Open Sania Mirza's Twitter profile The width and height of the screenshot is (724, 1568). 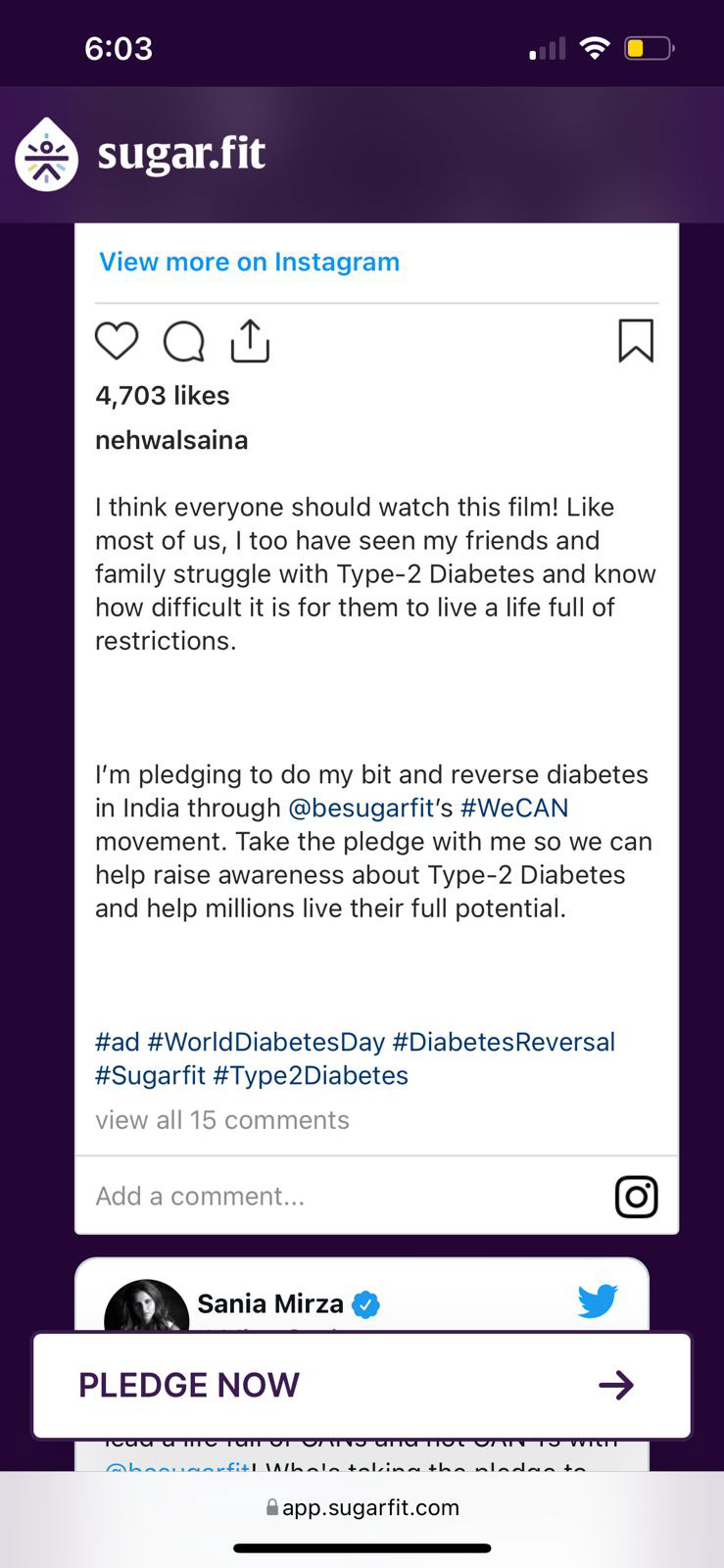pyautogui.click(x=270, y=1303)
